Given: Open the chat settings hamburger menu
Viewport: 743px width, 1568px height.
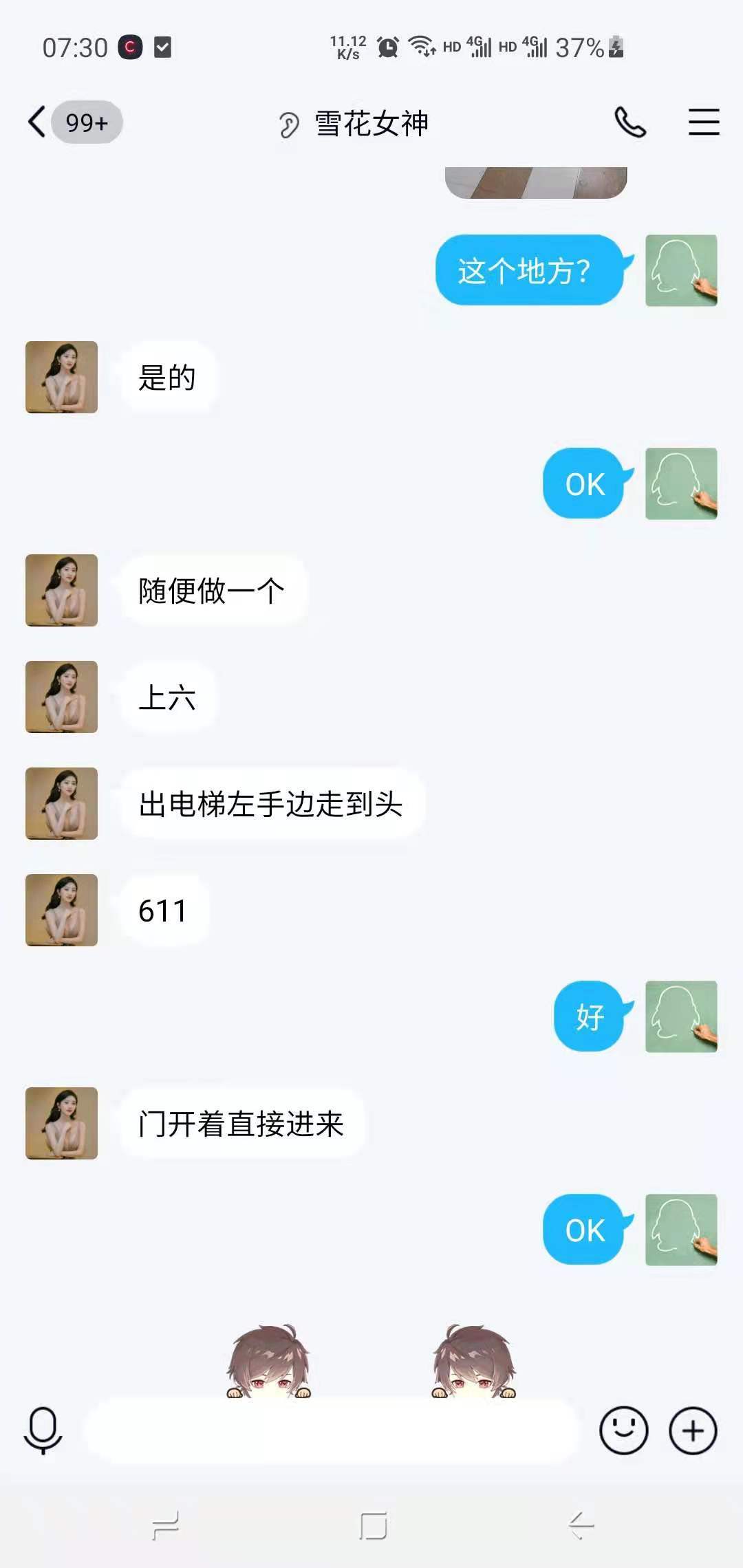Looking at the screenshot, I should (704, 122).
